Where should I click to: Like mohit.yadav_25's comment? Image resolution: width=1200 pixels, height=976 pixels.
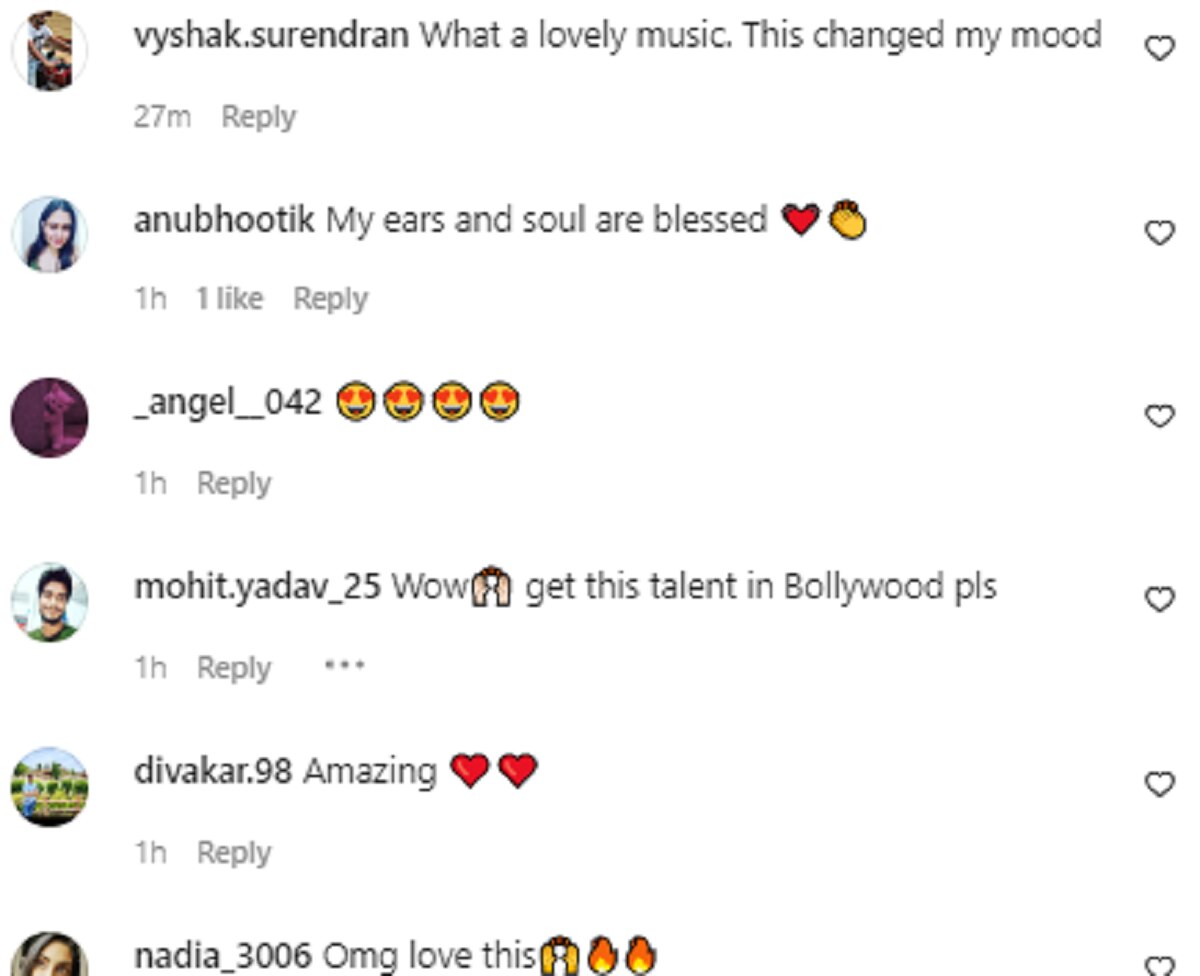coord(1158,600)
